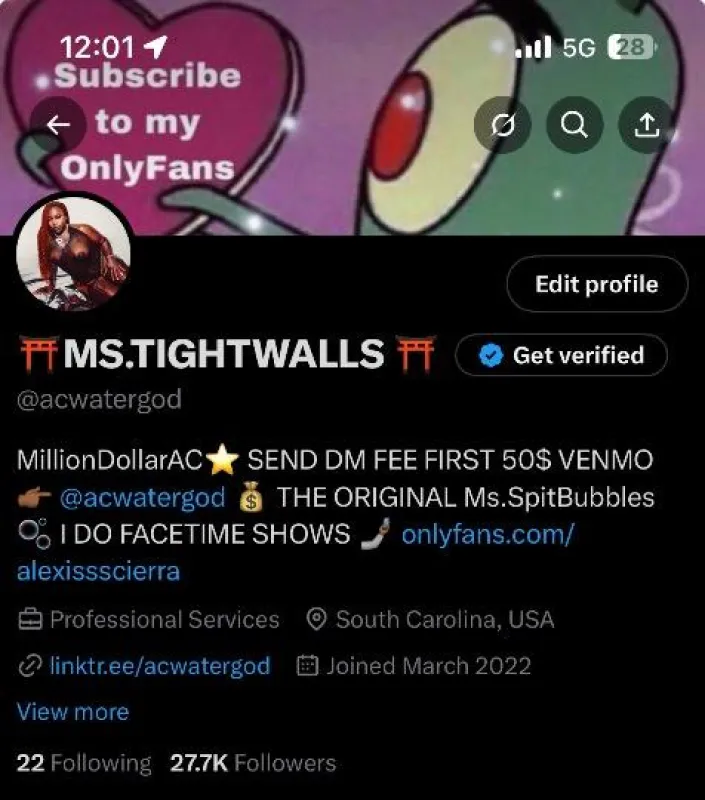Tap the Edit profile button
Screen dimensions: 705x800
pos(596,284)
